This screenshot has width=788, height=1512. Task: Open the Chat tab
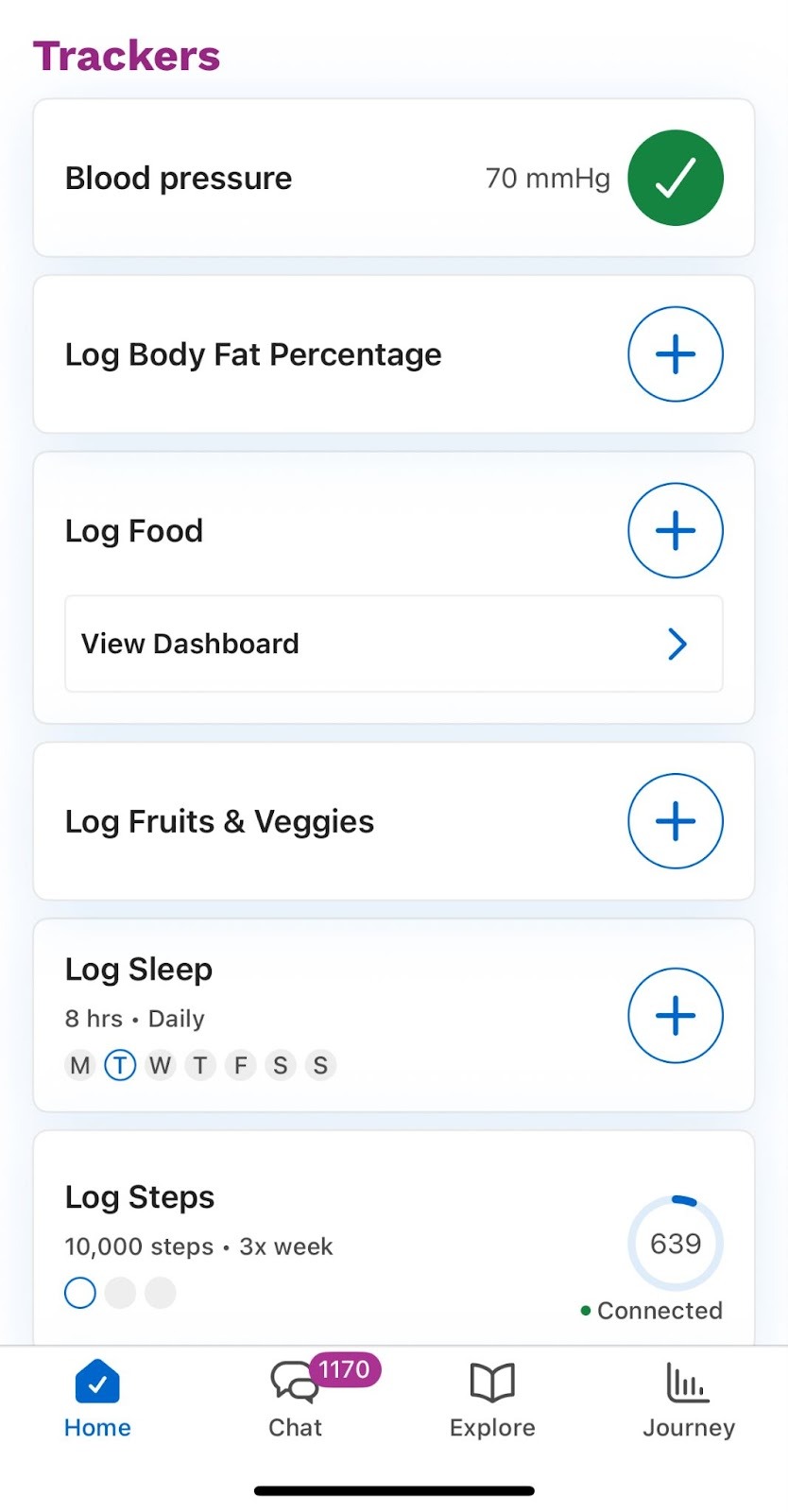pos(296,1400)
